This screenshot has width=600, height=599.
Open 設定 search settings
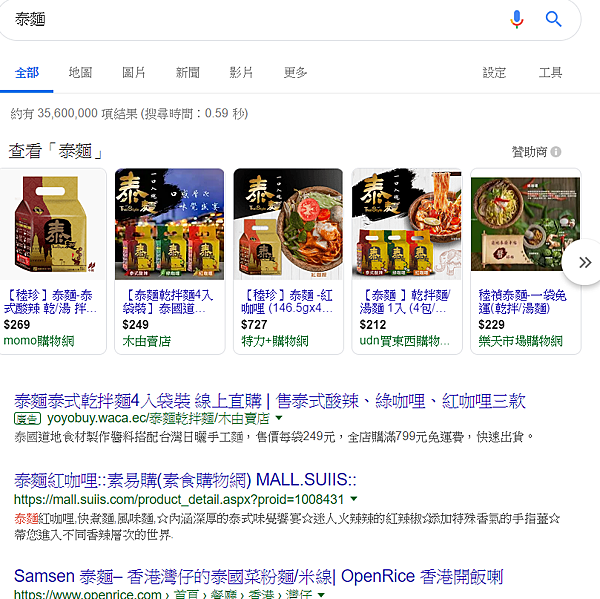click(494, 73)
